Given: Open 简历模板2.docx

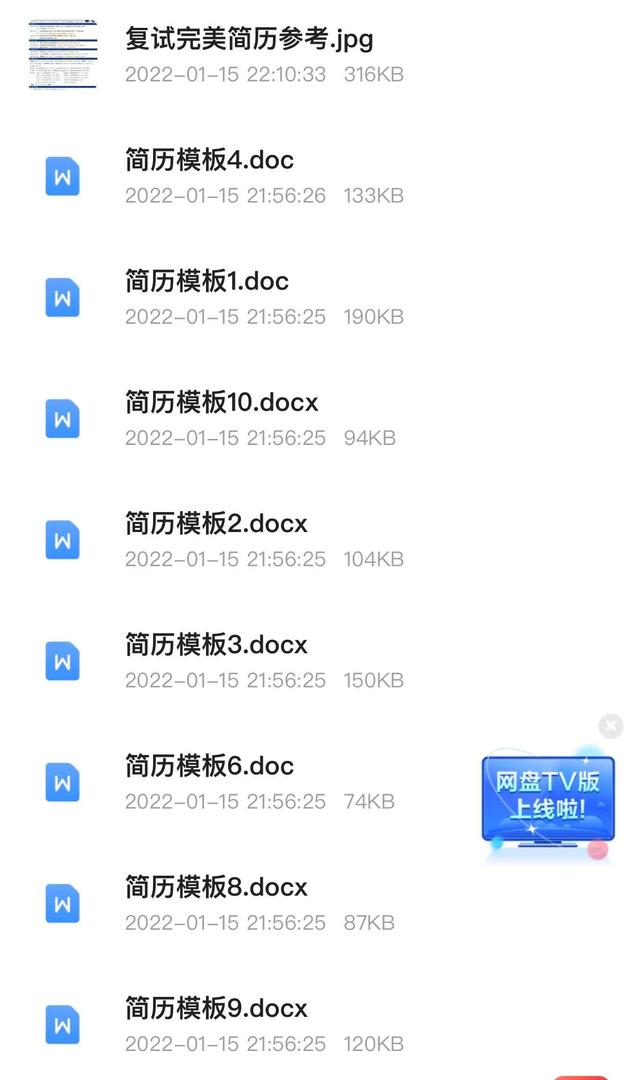Looking at the screenshot, I should pyautogui.click(x=216, y=524).
